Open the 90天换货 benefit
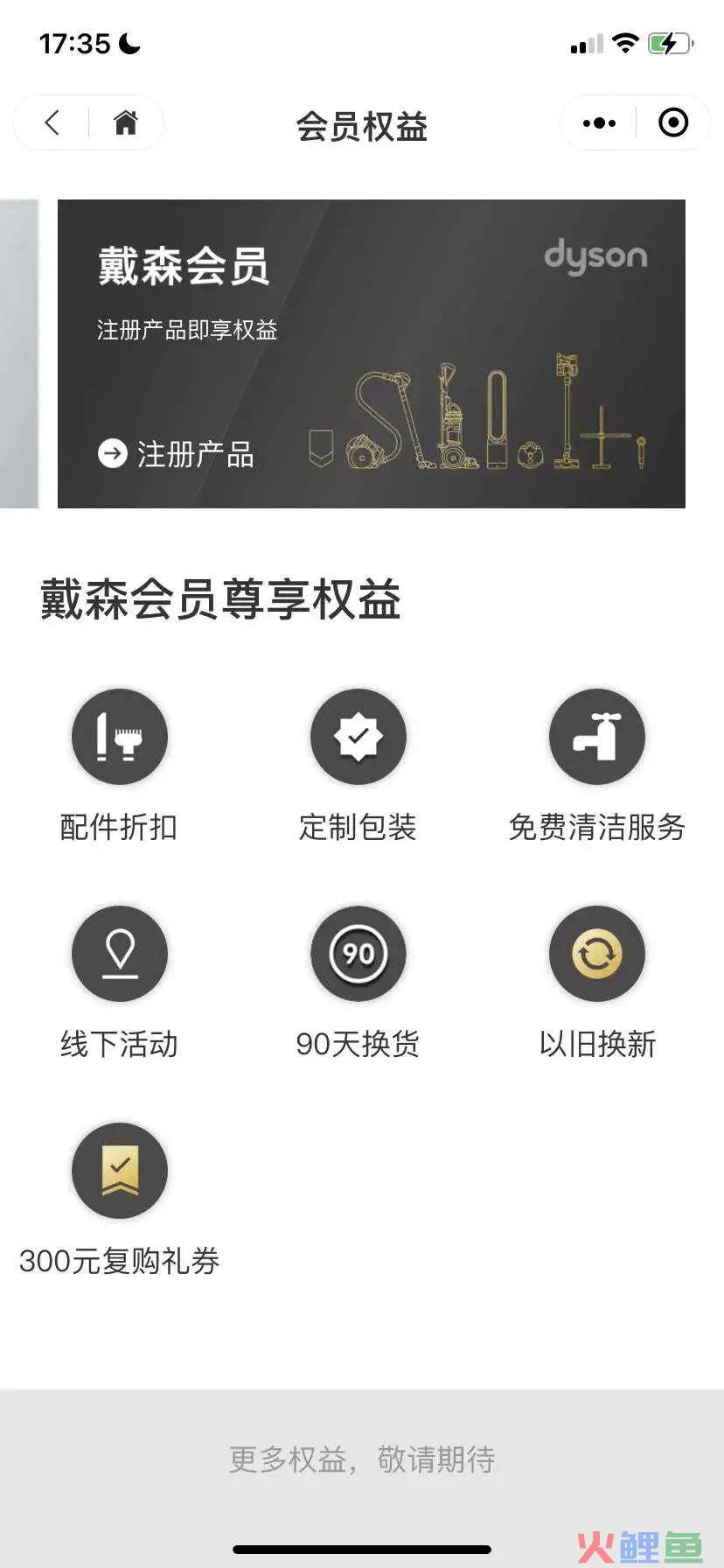The width and height of the screenshot is (724, 1568). tap(358, 954)
